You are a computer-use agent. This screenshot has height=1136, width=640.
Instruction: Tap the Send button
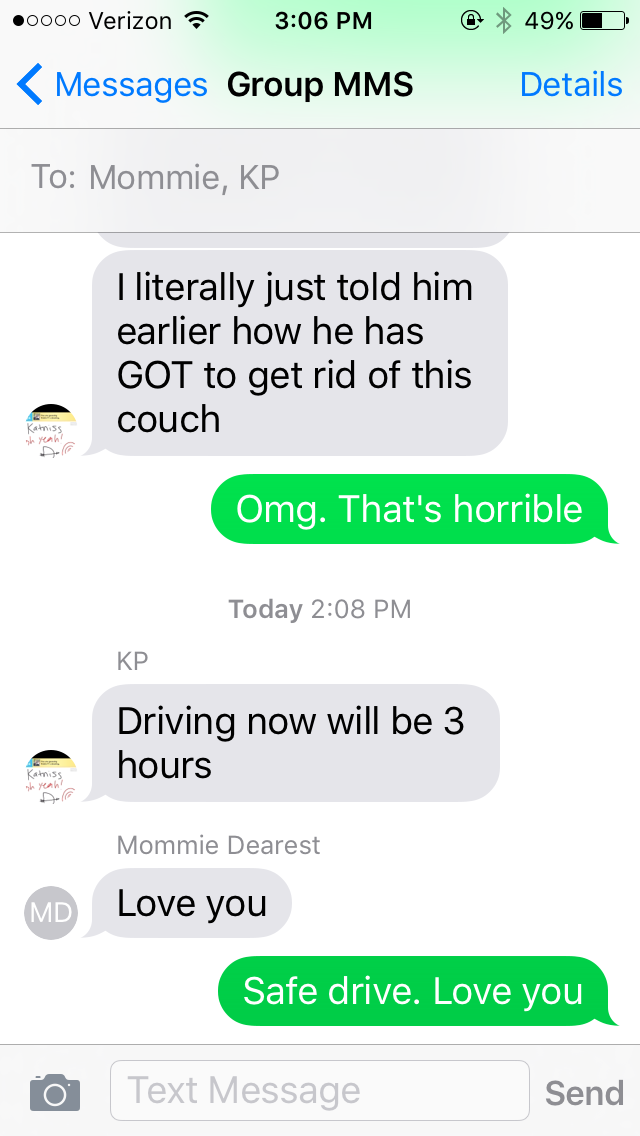point(584,1093)
